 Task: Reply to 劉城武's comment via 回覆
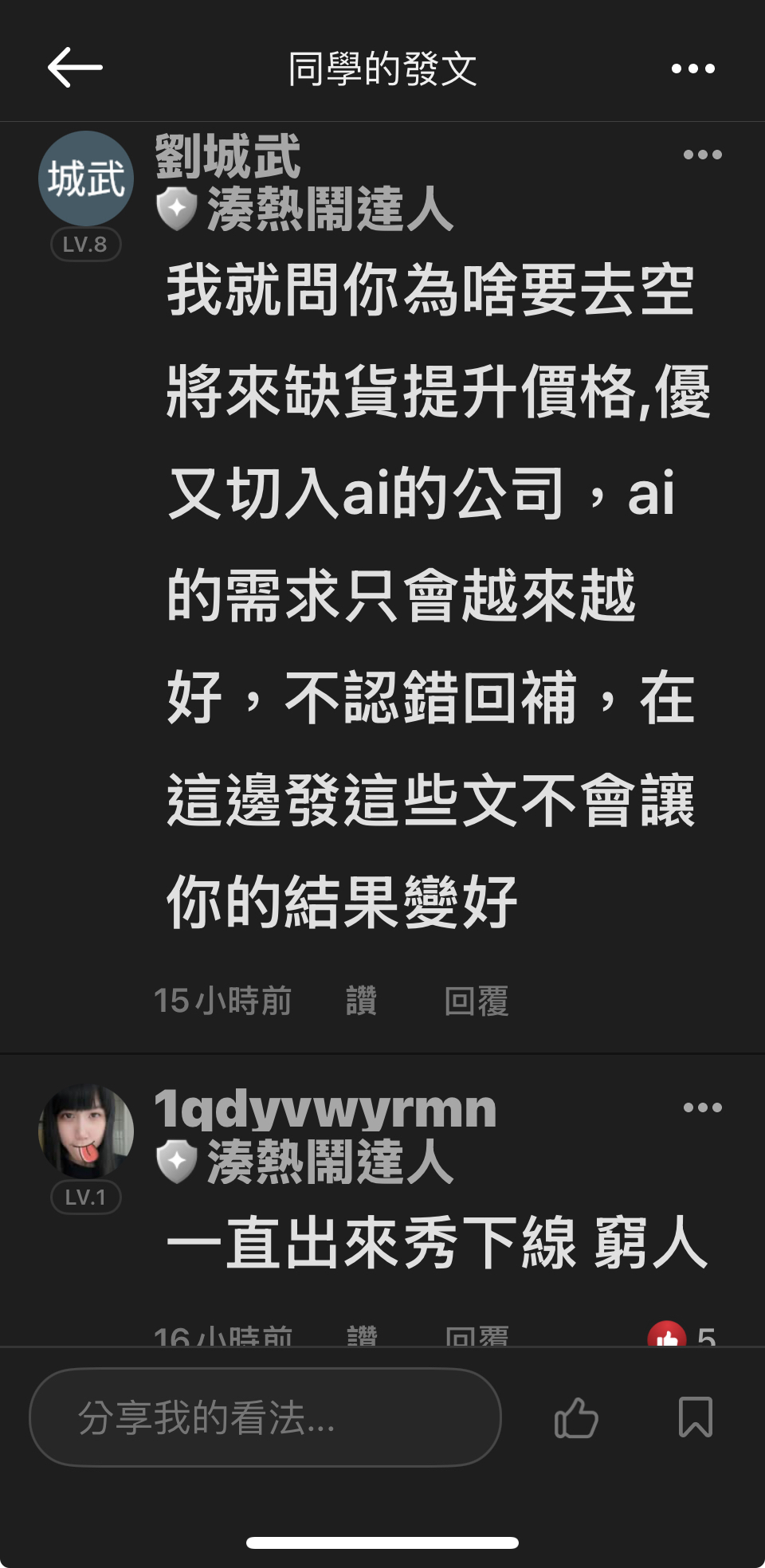(x=476, y=1001)
